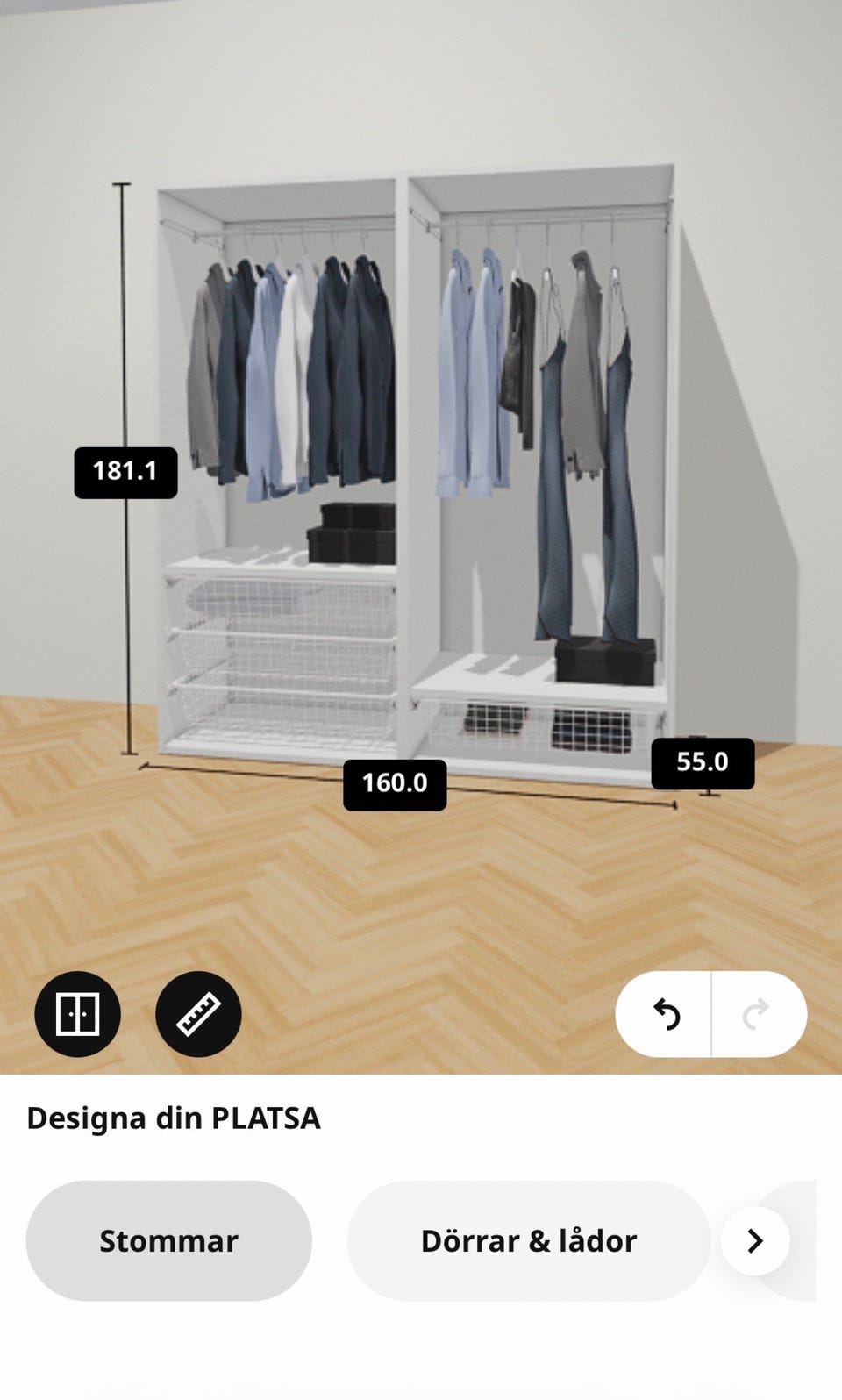Toggle the wardrobe doors view icon
The image size is (842, 1400).
(x=77, y=1014)
